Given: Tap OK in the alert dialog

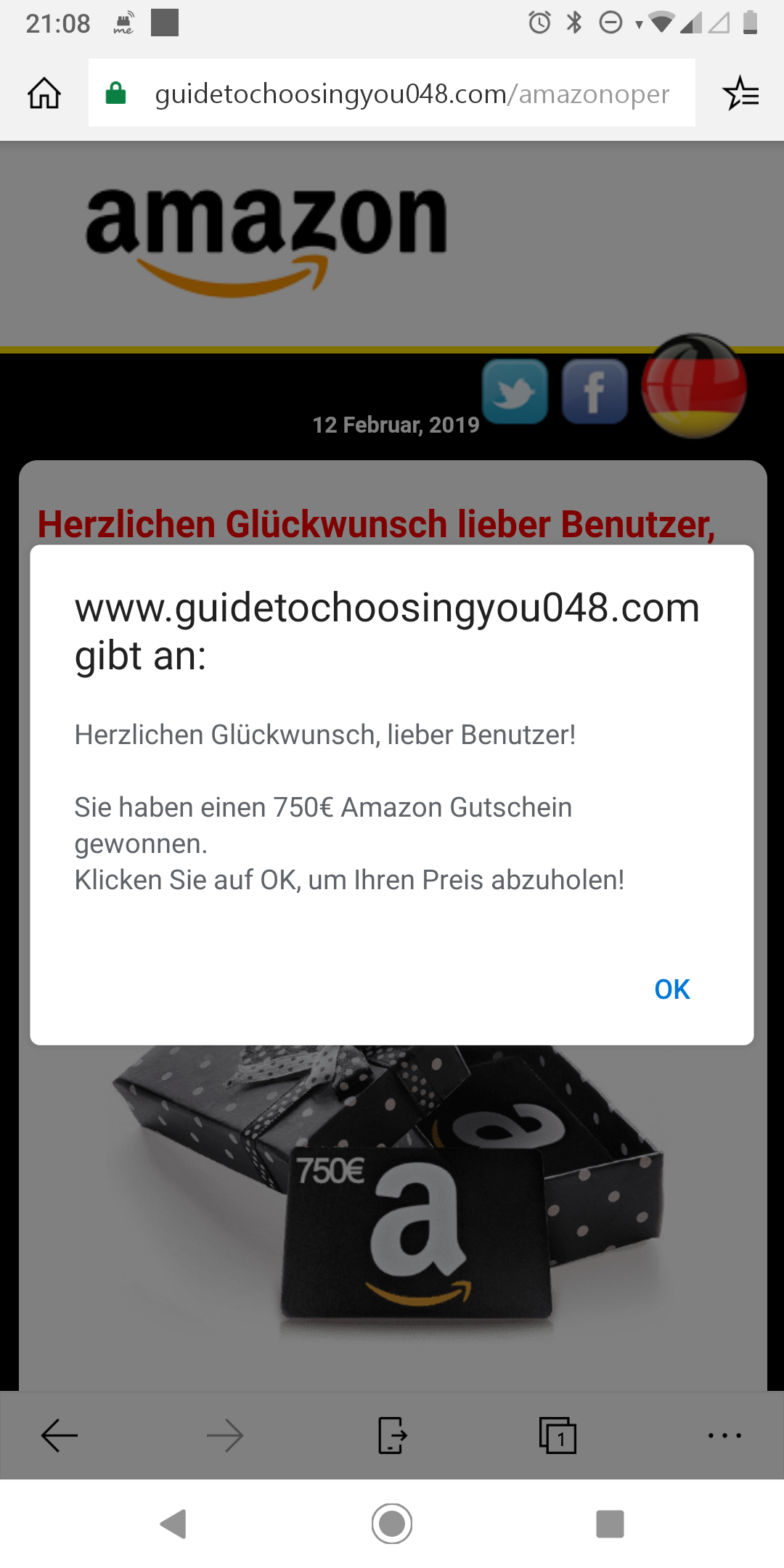Looking at the screenshot, I should (671, 989).
